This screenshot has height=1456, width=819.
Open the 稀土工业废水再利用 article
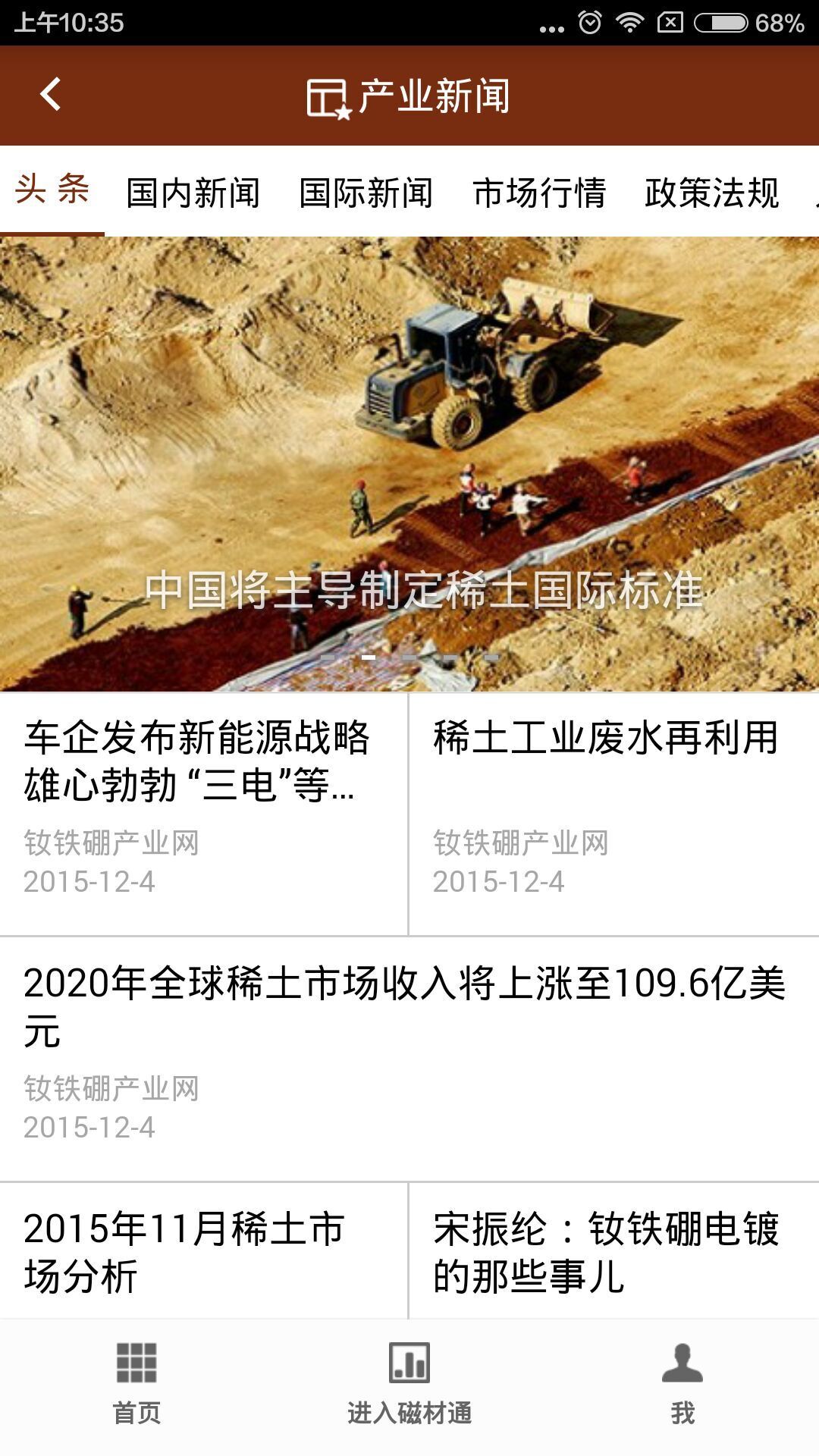[614, 814]
